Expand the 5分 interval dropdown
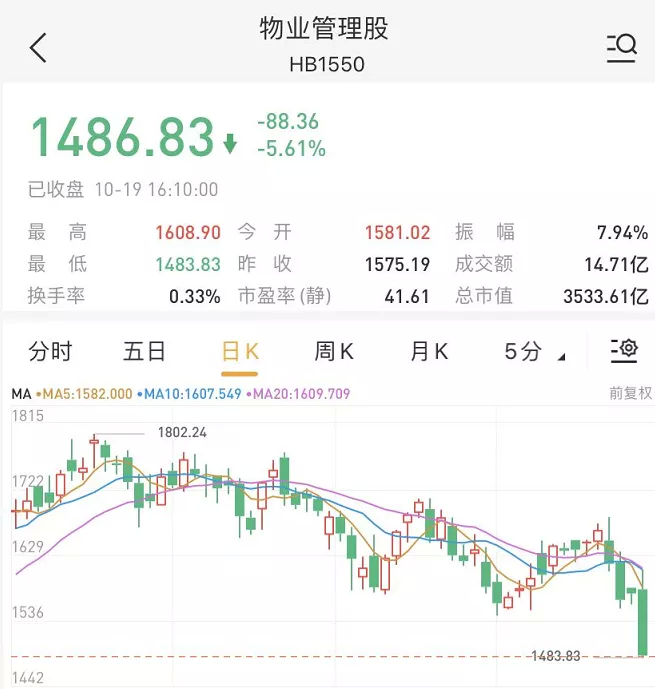This screenshot has width=655, height=689. point(534,352)
